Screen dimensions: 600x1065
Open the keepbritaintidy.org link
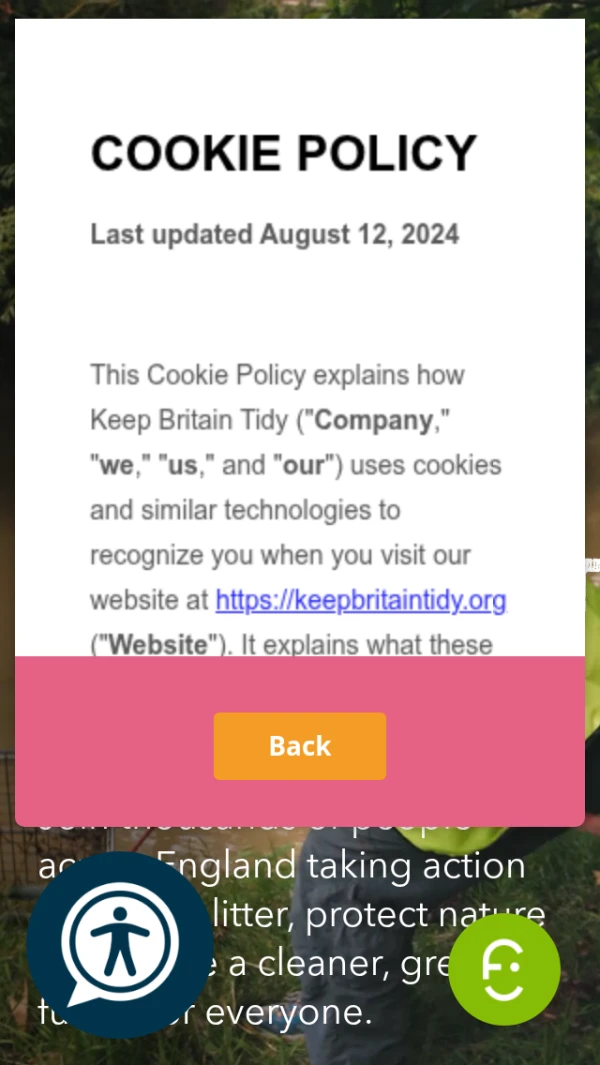pos(361,600)
